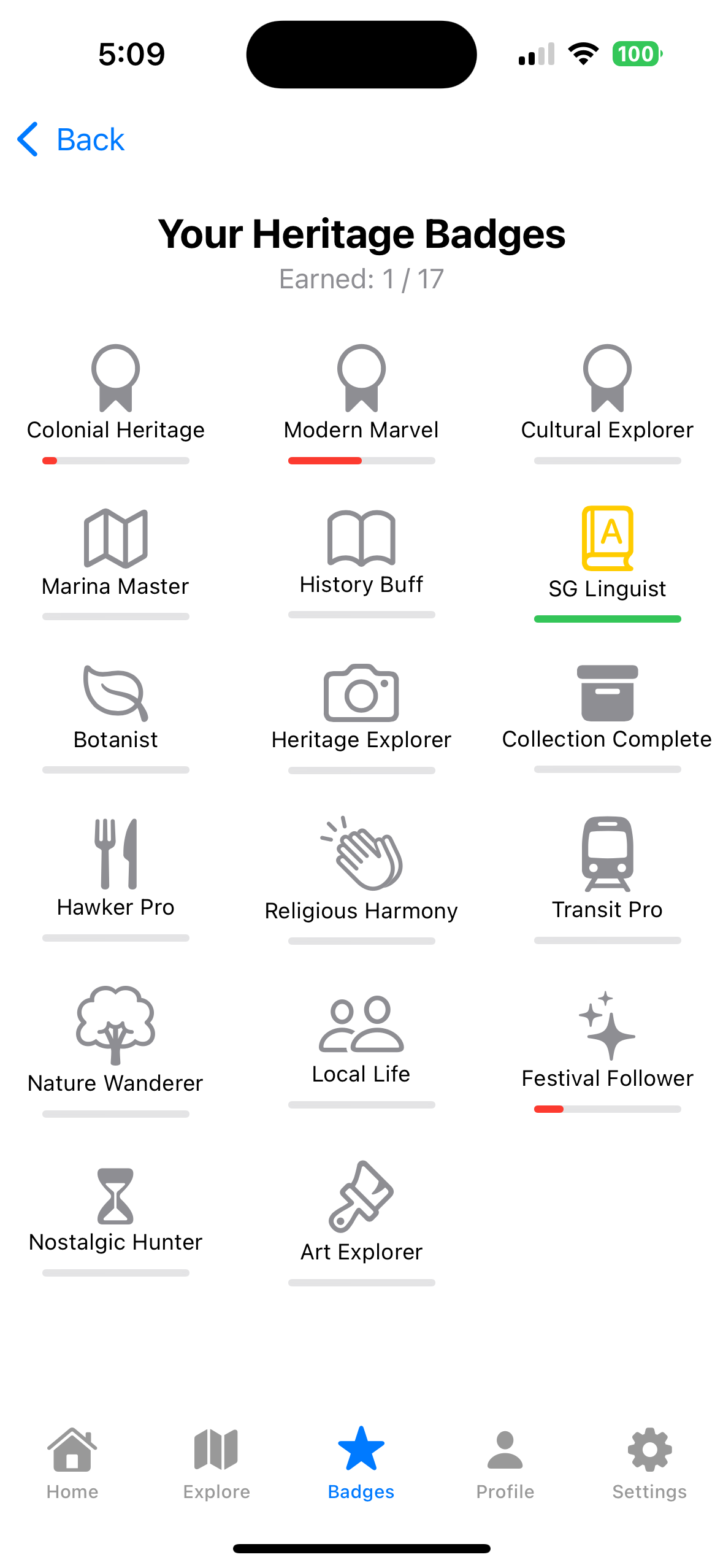Open the Hawker Pro badge

(x=116, y=878)
